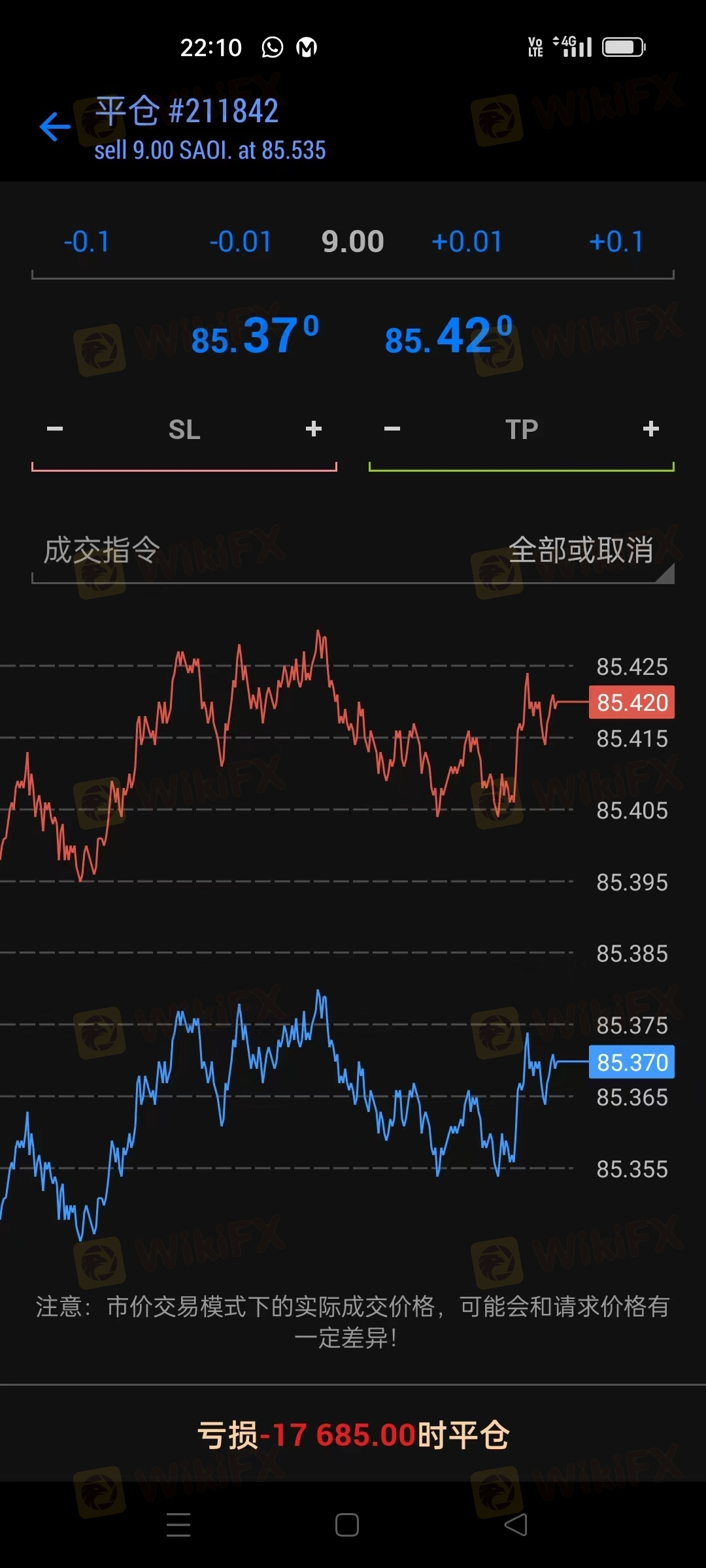Enter a stop loss in SL field
The height and width of the screenshot is (1568, 706).
tap(184, 430)
